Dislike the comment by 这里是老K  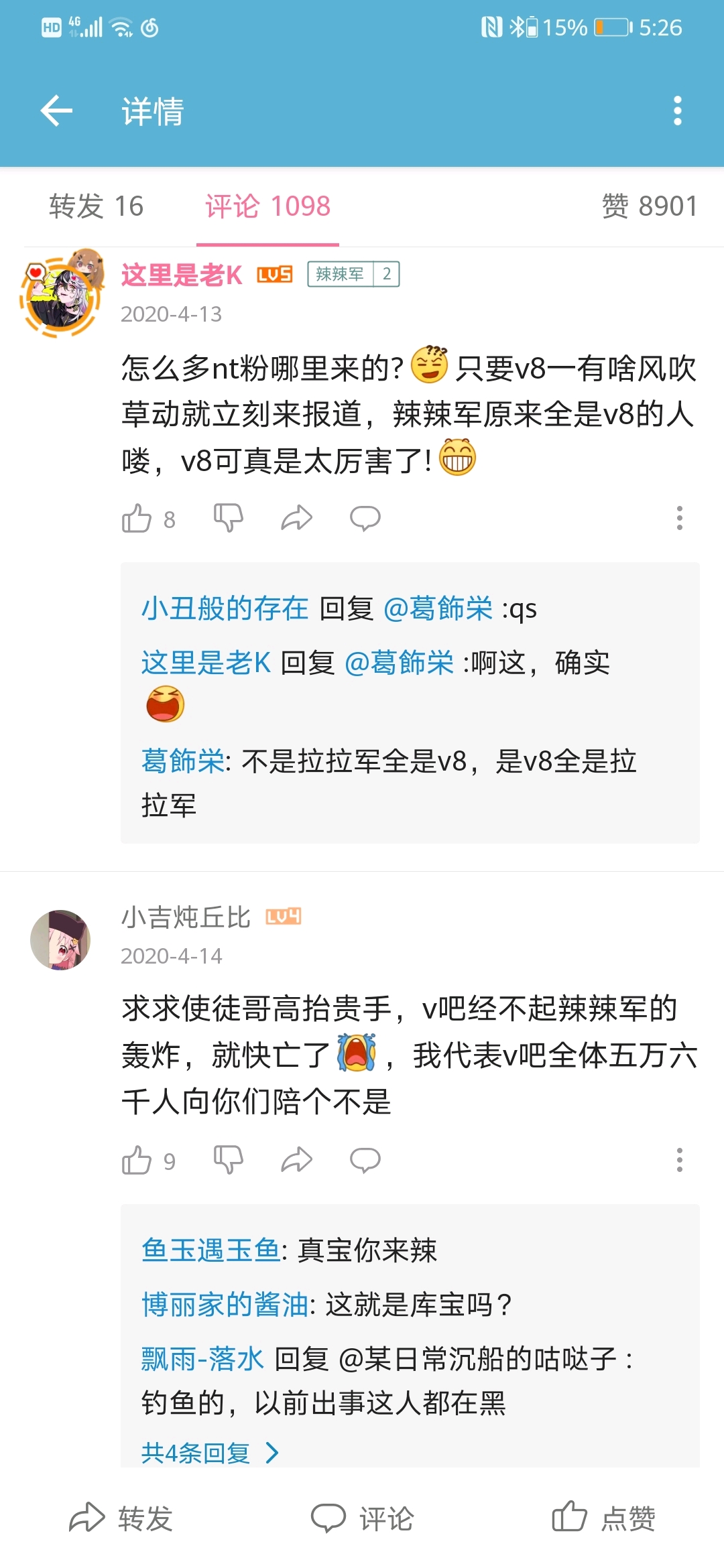(x=228, y=519)
